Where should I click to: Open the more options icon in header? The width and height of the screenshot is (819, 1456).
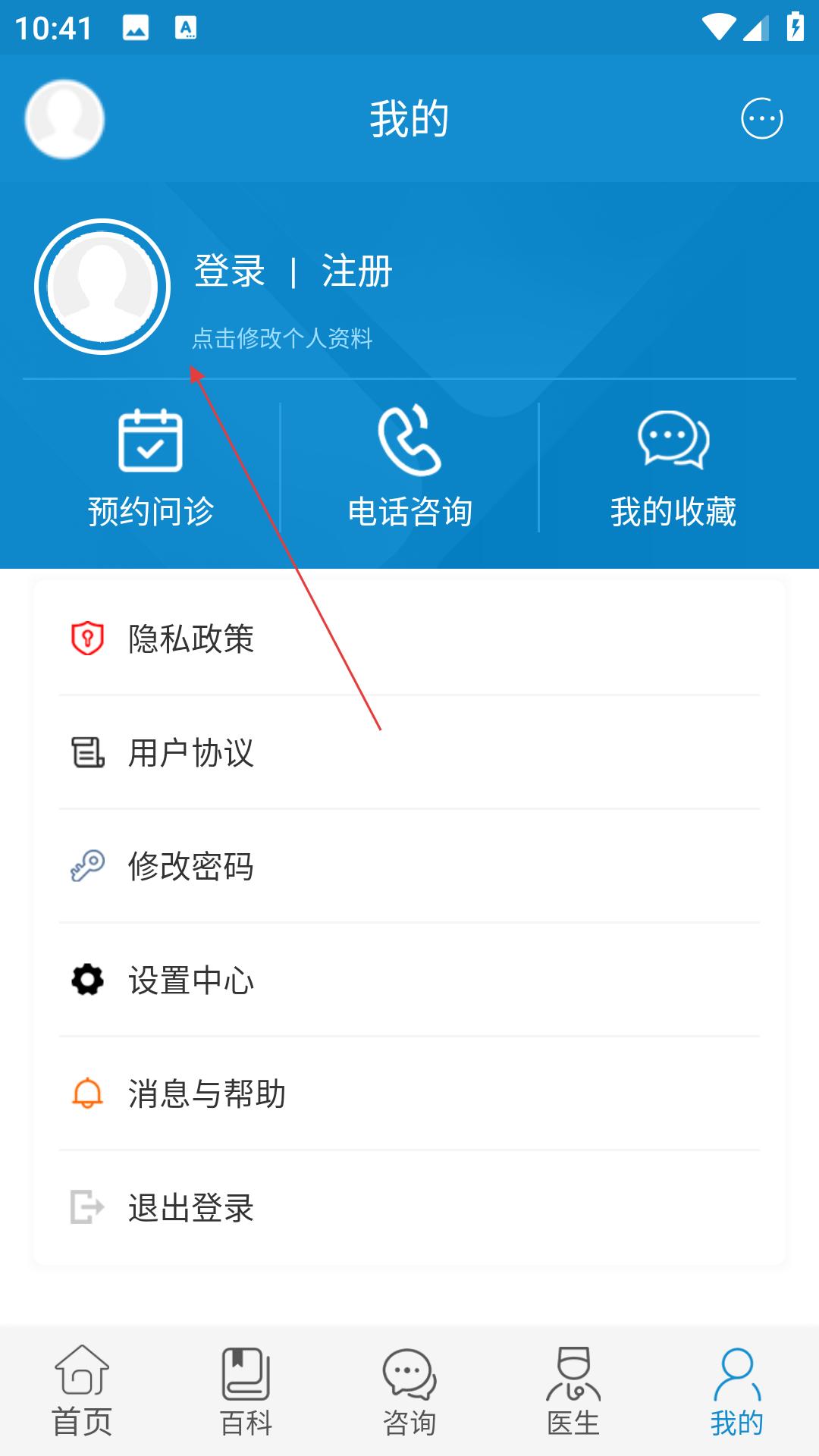tap(761, 119)
